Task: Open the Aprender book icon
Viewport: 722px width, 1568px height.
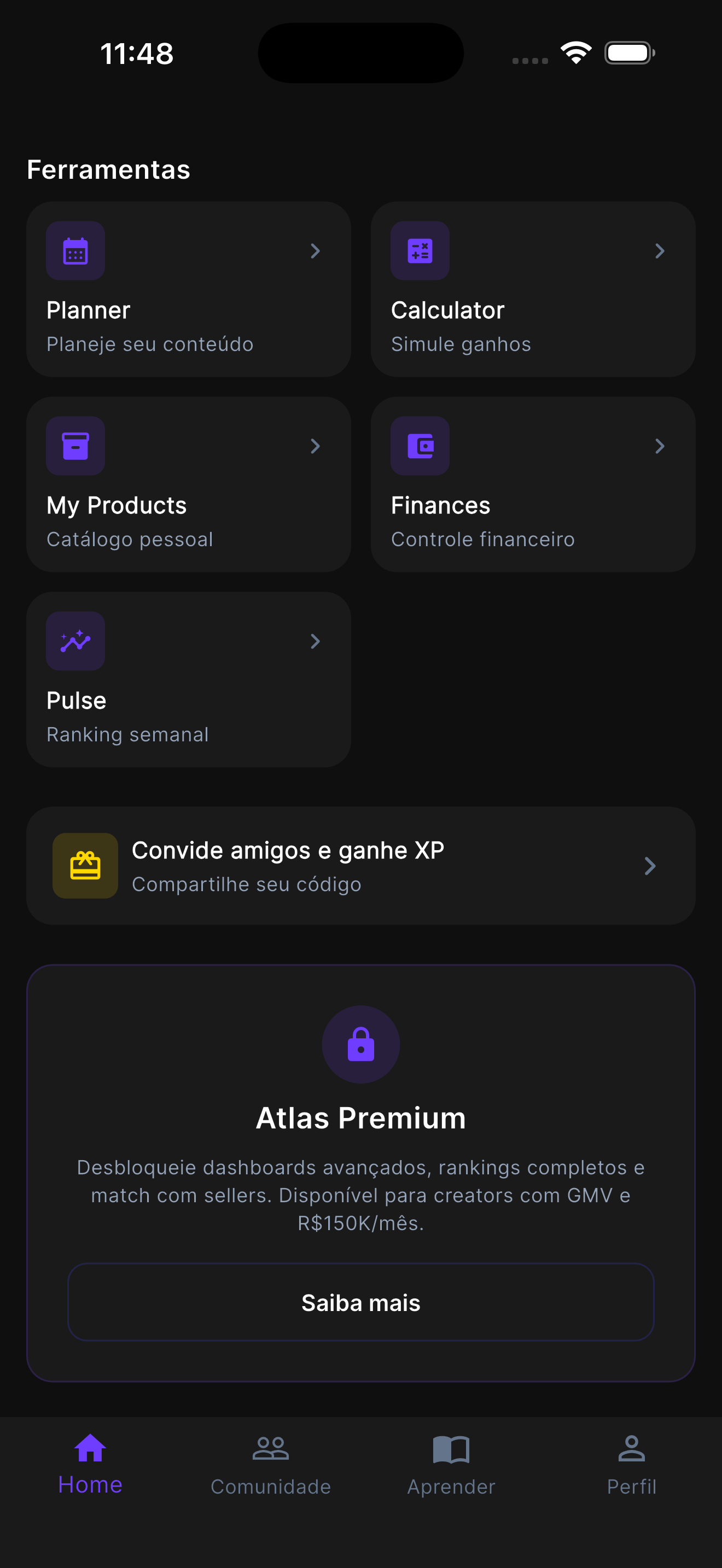Action: tap(451, 1449)
